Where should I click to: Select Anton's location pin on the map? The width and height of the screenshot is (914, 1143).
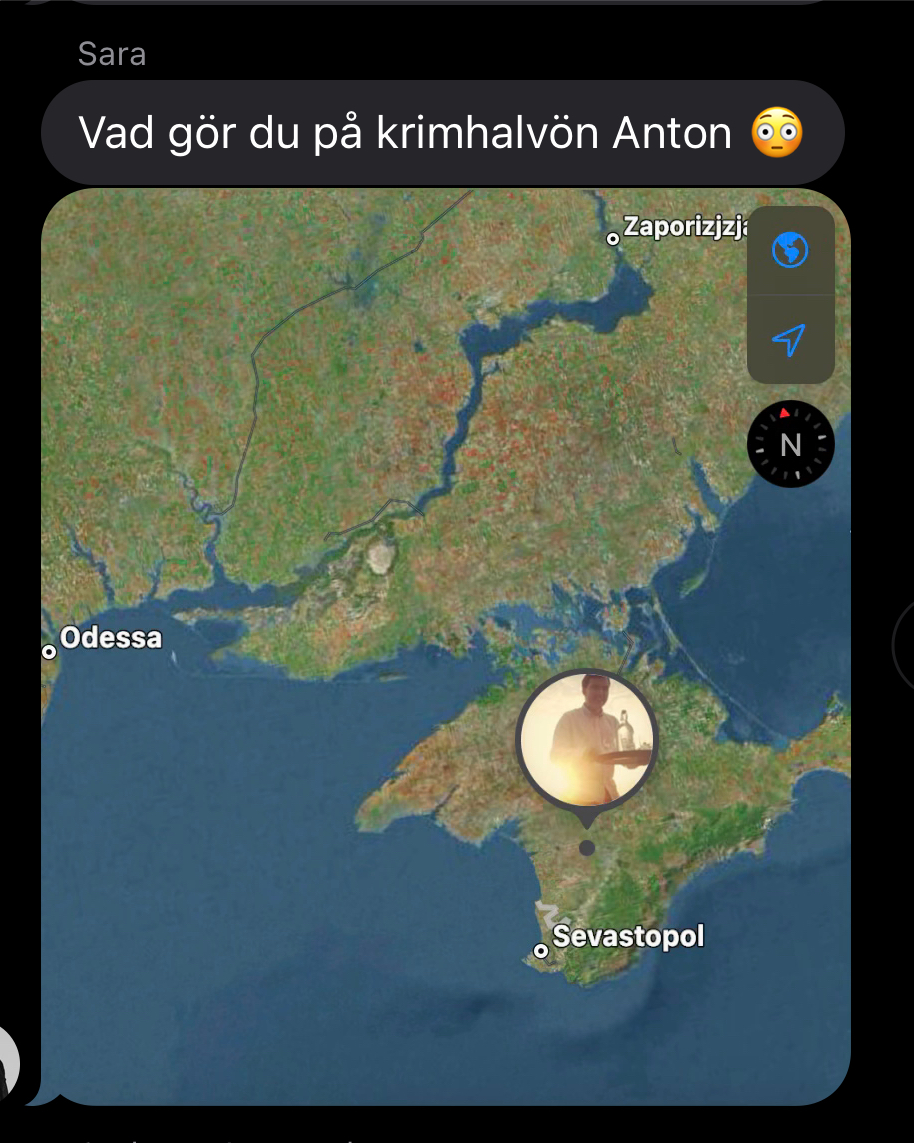tap(587, 741)
